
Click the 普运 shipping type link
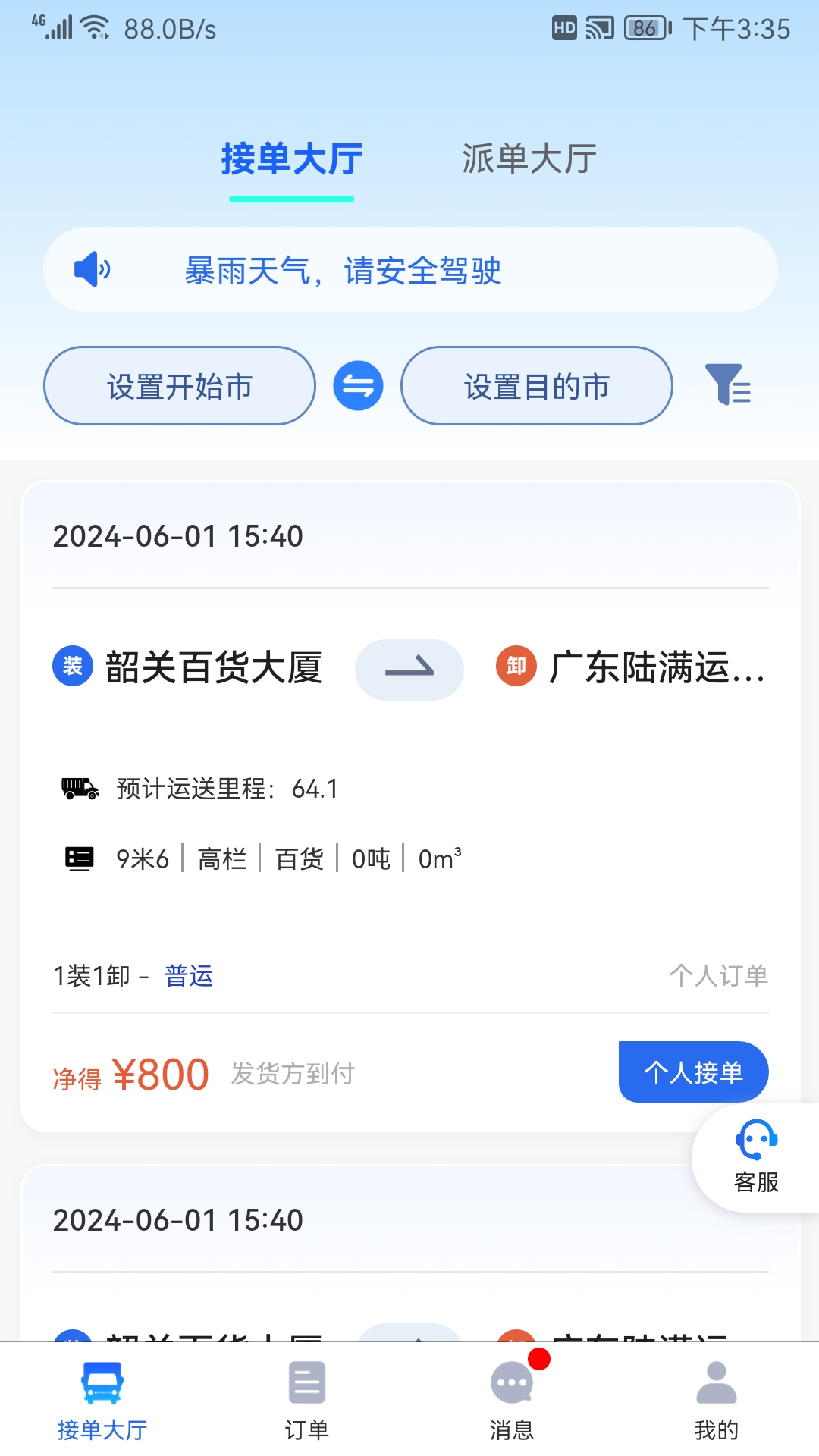[x=188, y=976]
